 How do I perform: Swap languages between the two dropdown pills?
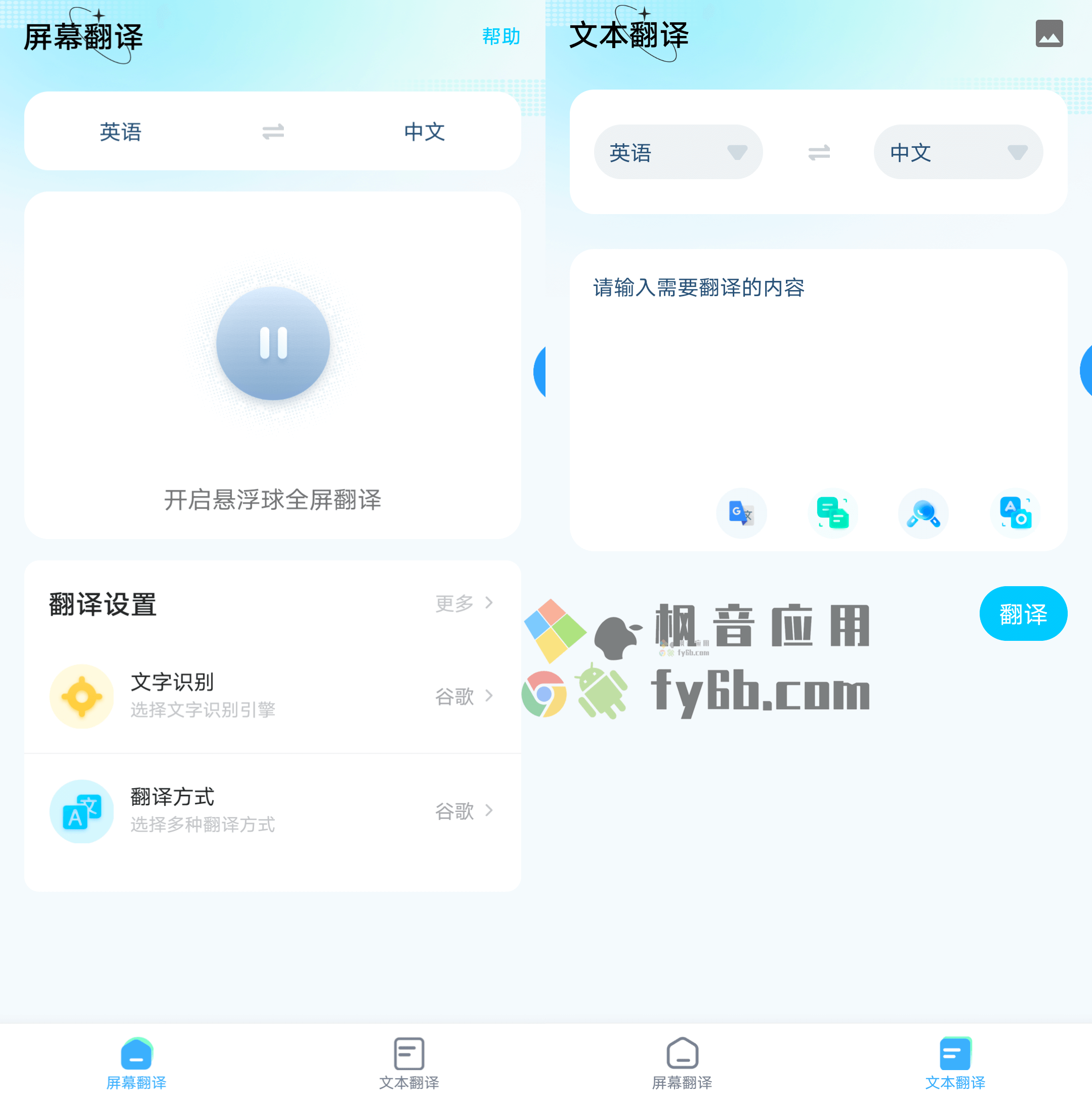(818, 152)
